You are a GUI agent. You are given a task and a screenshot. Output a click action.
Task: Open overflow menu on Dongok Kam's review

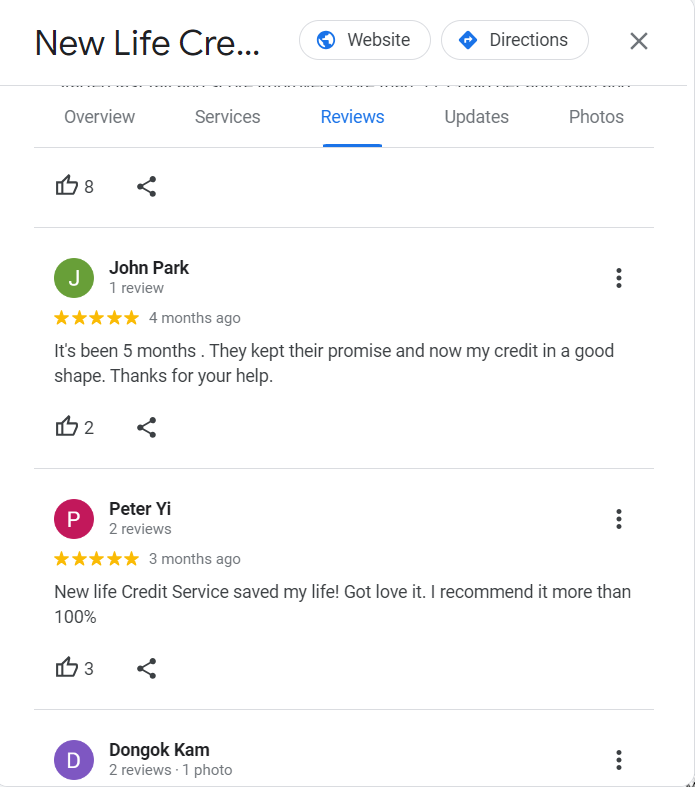(x=619, y=760)
